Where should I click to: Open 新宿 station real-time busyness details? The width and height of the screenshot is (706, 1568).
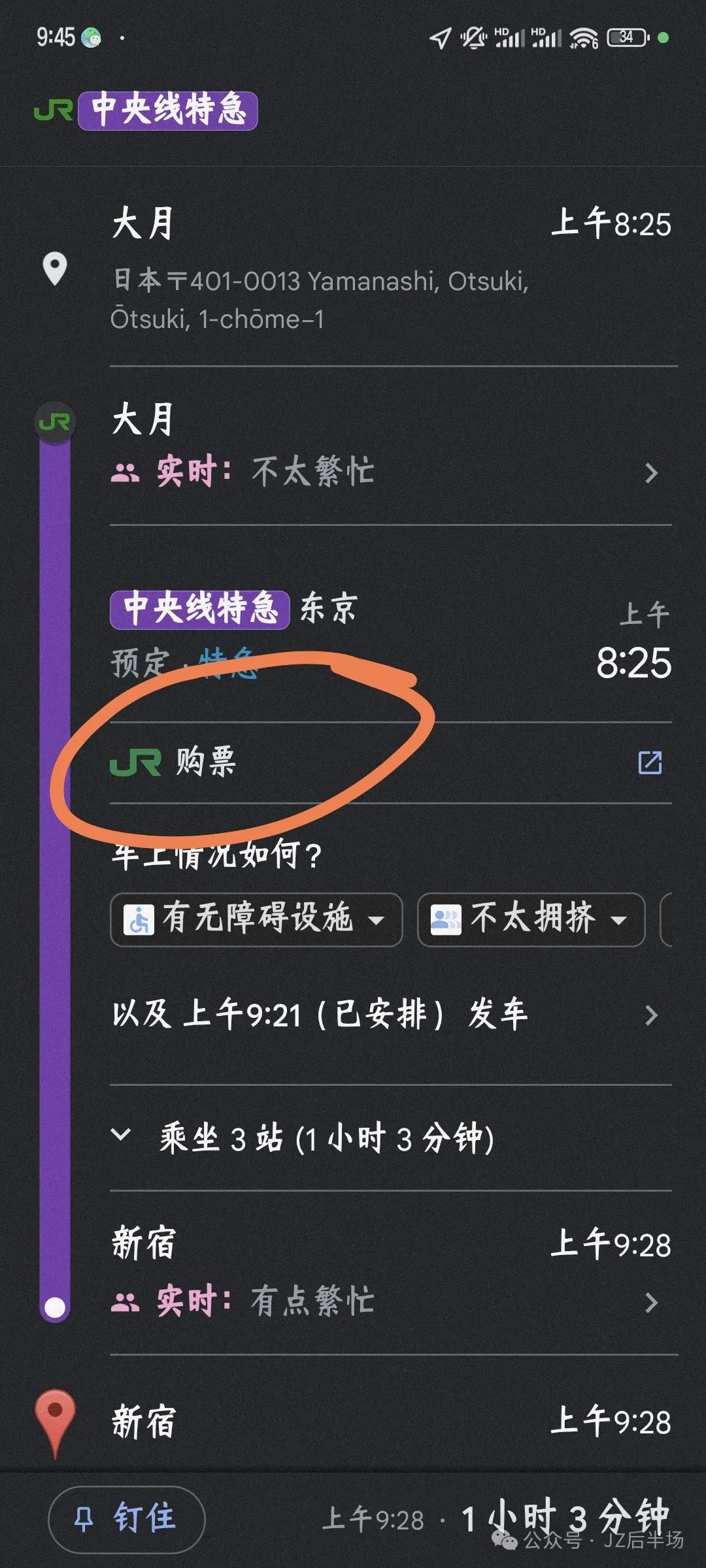(386, 1301)
